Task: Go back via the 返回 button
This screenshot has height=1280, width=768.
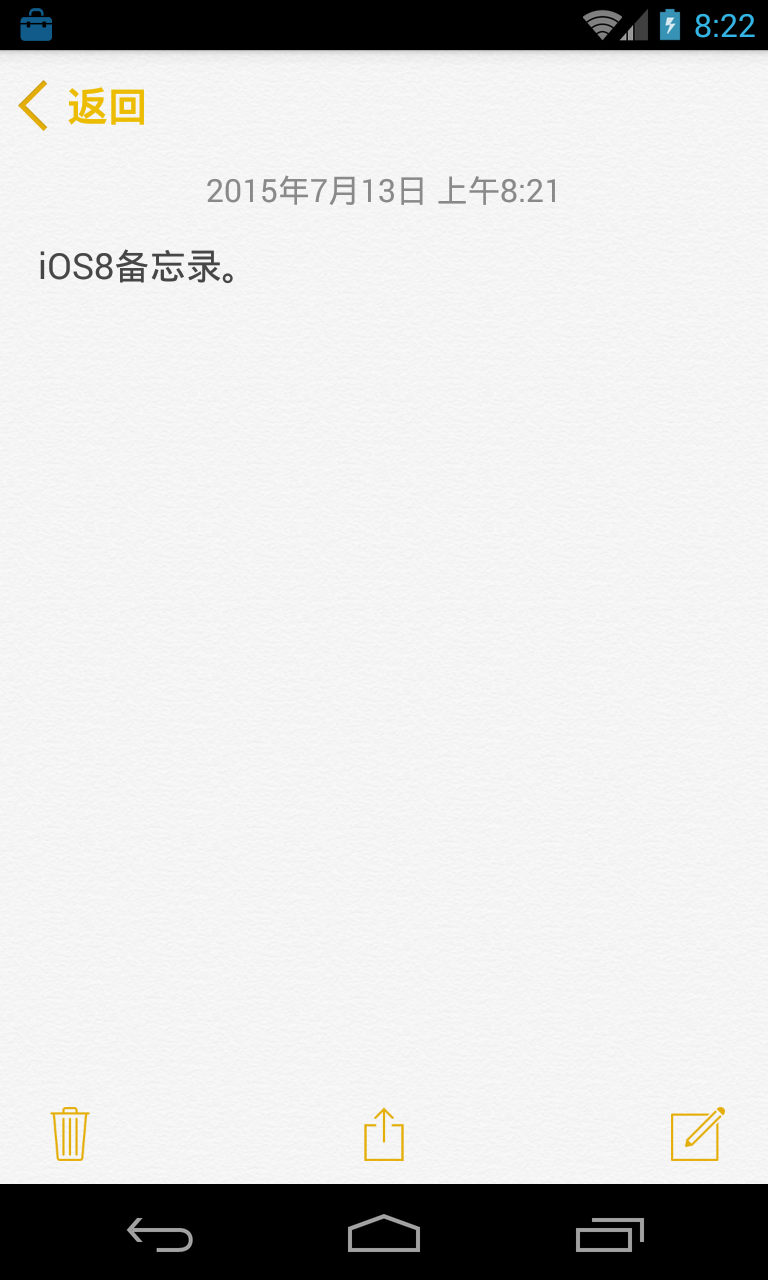Action: click(x=82, y=106)
